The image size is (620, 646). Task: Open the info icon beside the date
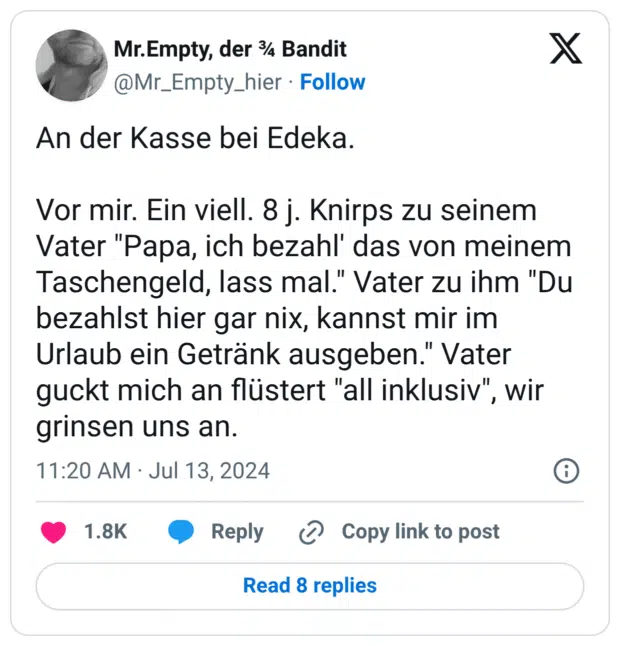[565, 470]
